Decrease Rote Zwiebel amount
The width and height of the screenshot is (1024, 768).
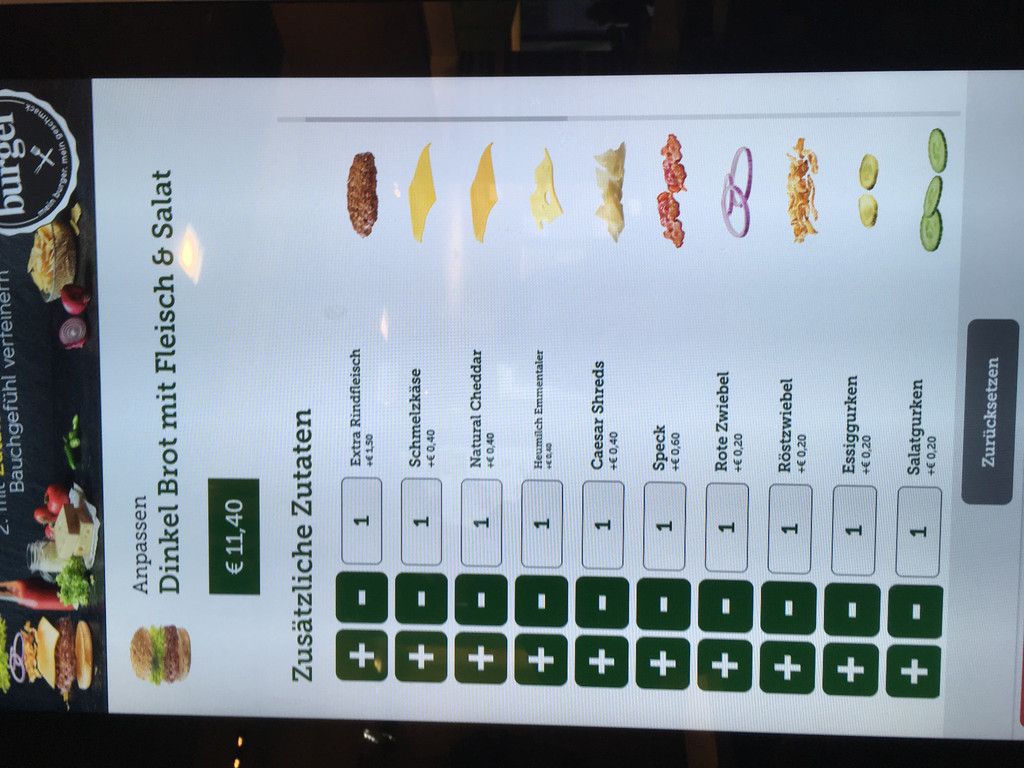[x=725, y=606]
